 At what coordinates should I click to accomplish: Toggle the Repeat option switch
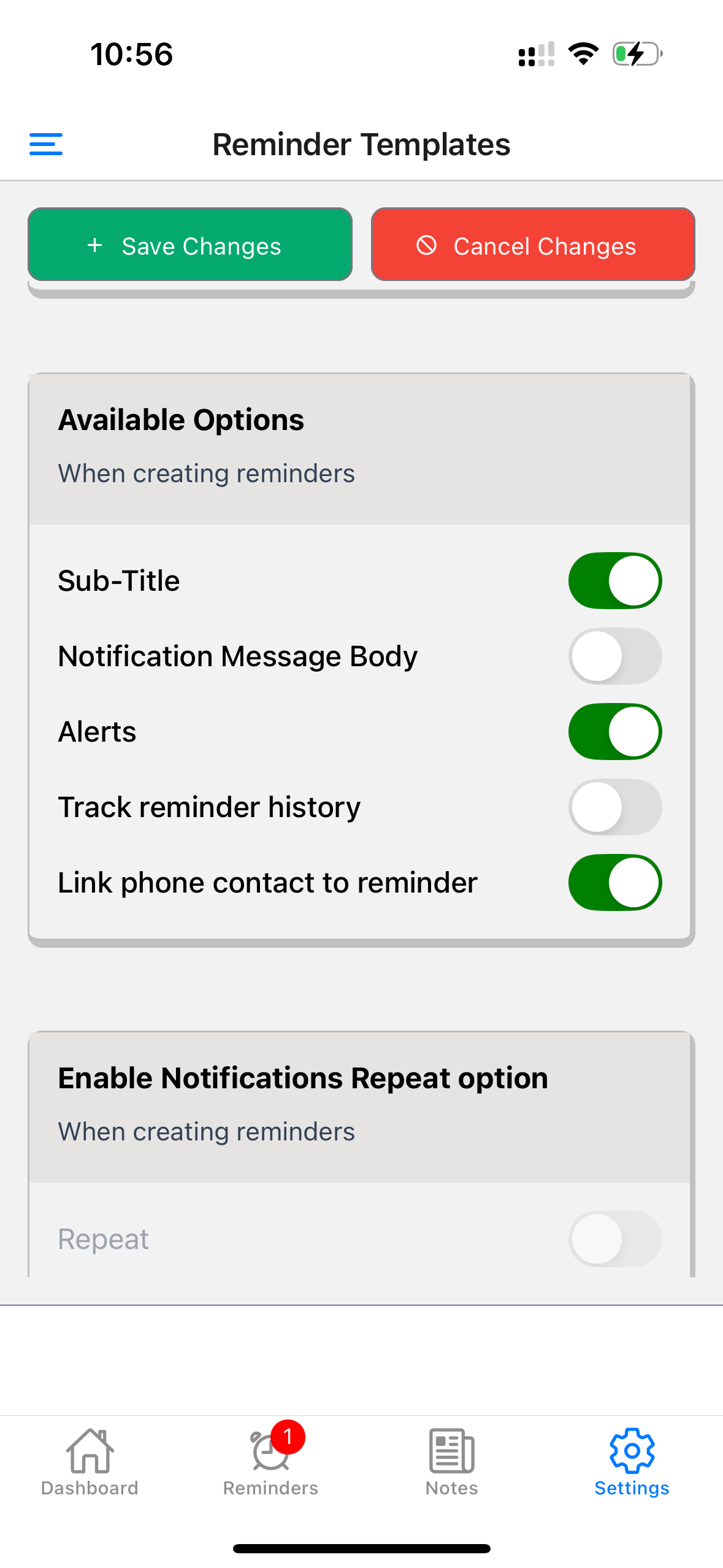click(614, 1239)
